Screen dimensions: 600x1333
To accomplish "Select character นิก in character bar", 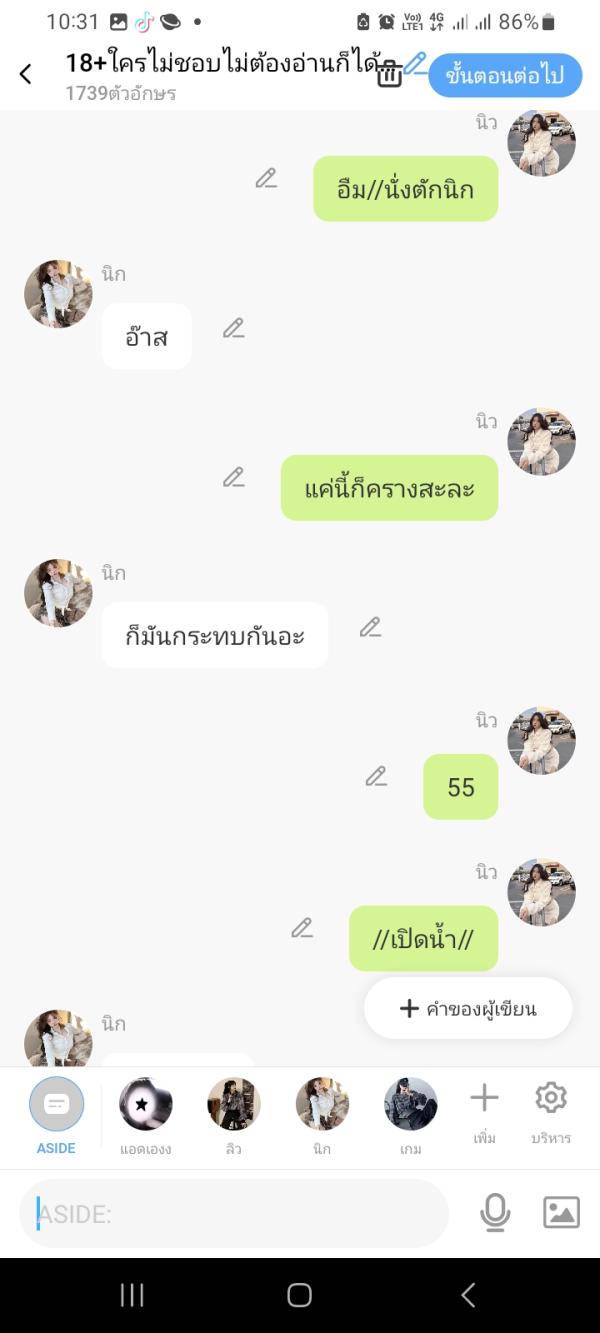I will tap(322, 1115).
